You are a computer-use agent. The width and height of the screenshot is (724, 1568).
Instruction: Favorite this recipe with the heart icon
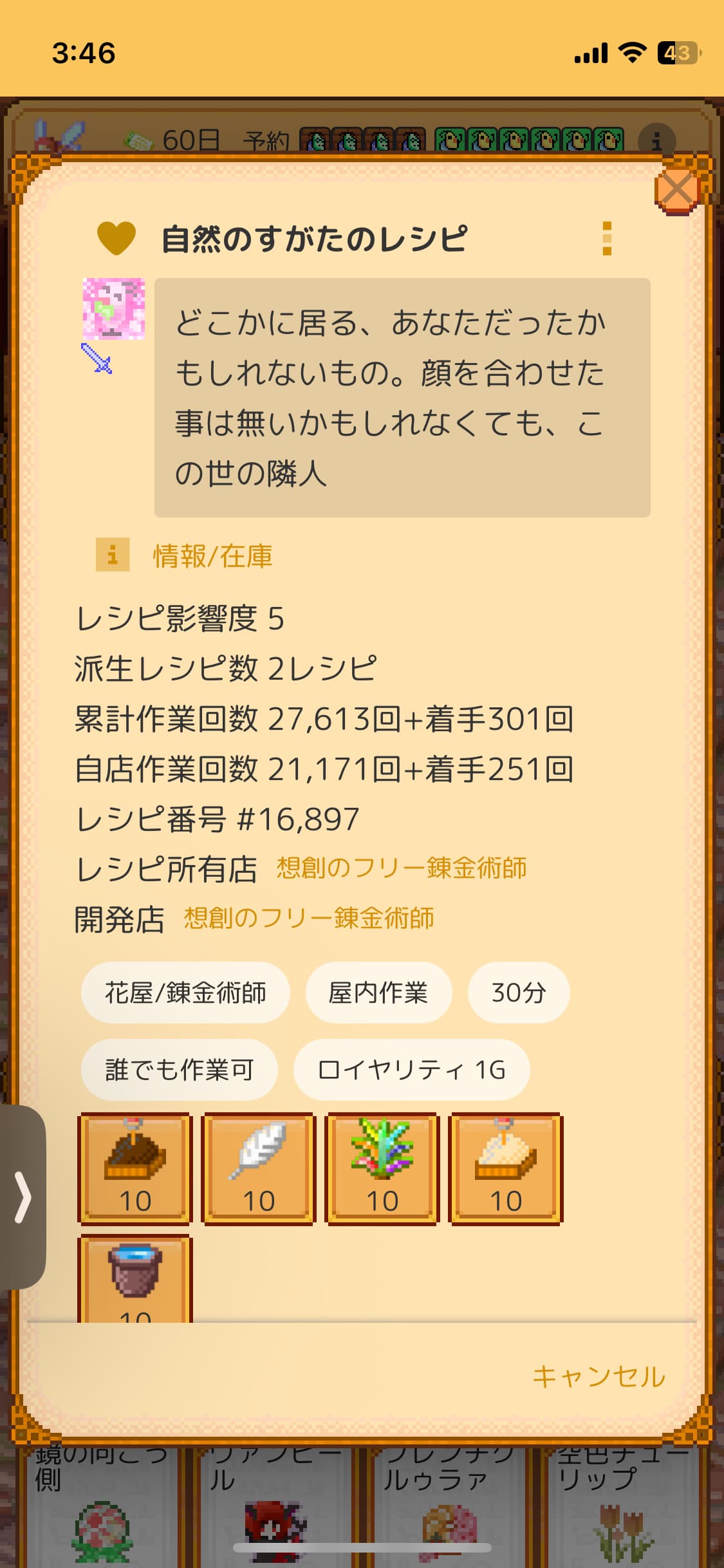116,238
